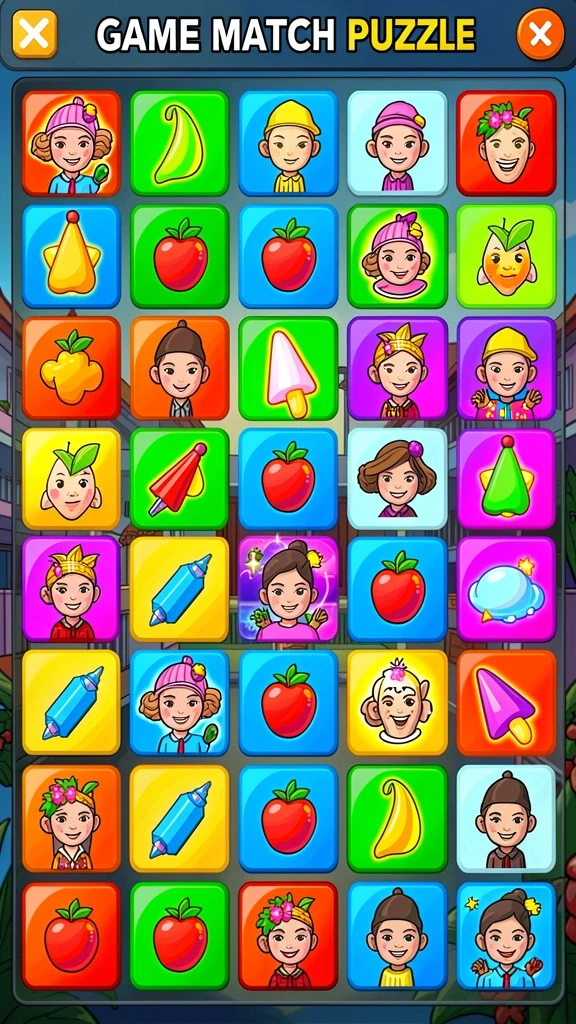Pick the apple tile with red background
Viewport: 576px width, 1024px height.
[x=71, y=936]
